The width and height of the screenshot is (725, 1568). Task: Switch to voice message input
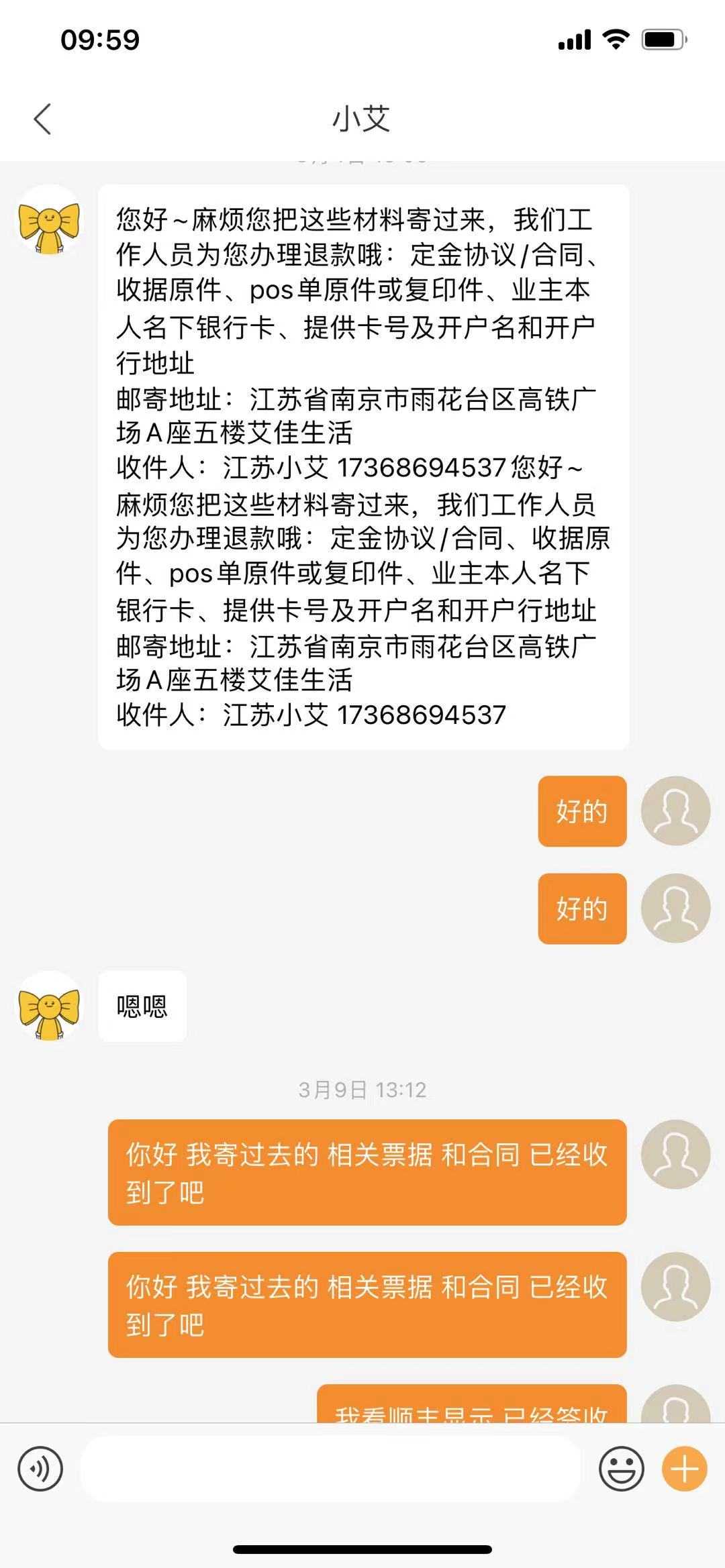point(40,1469)
